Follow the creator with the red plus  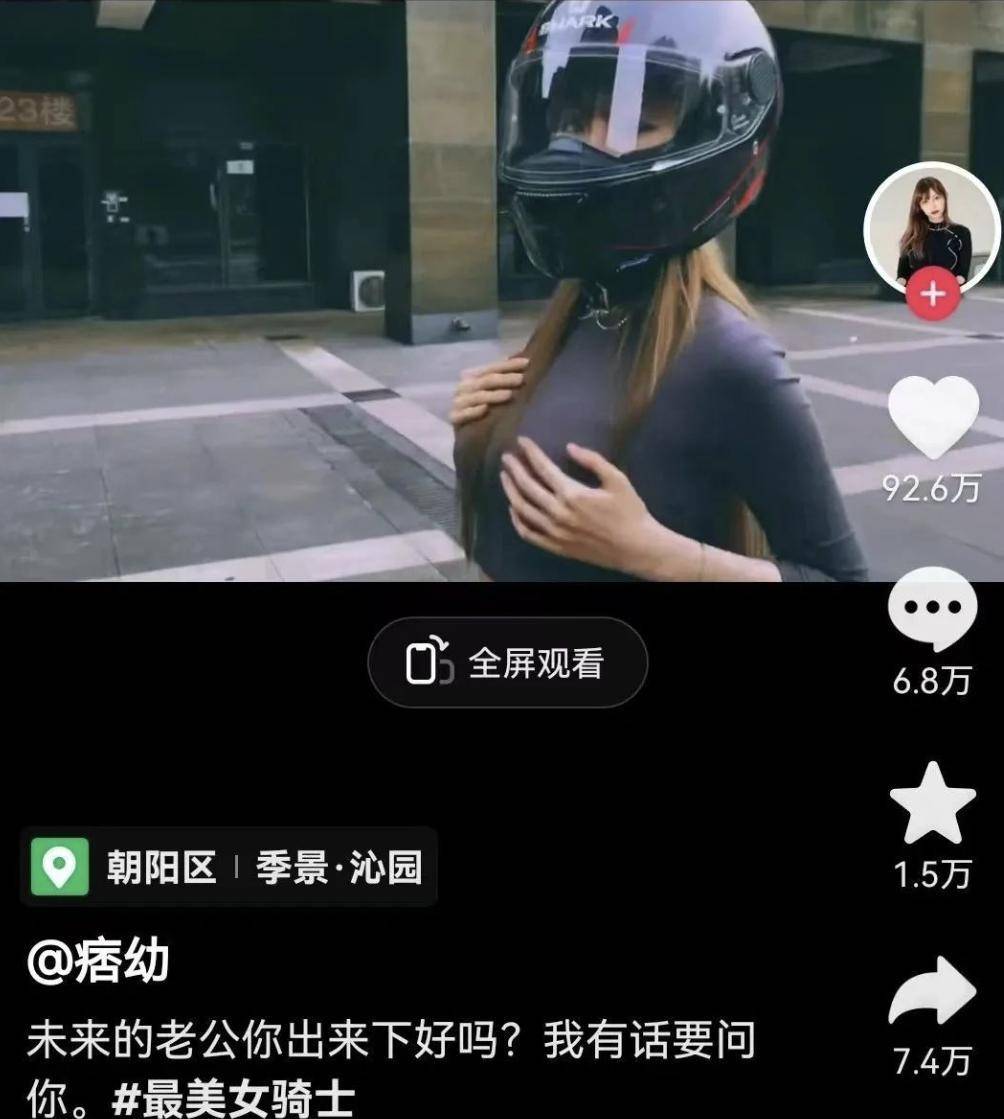932,294
